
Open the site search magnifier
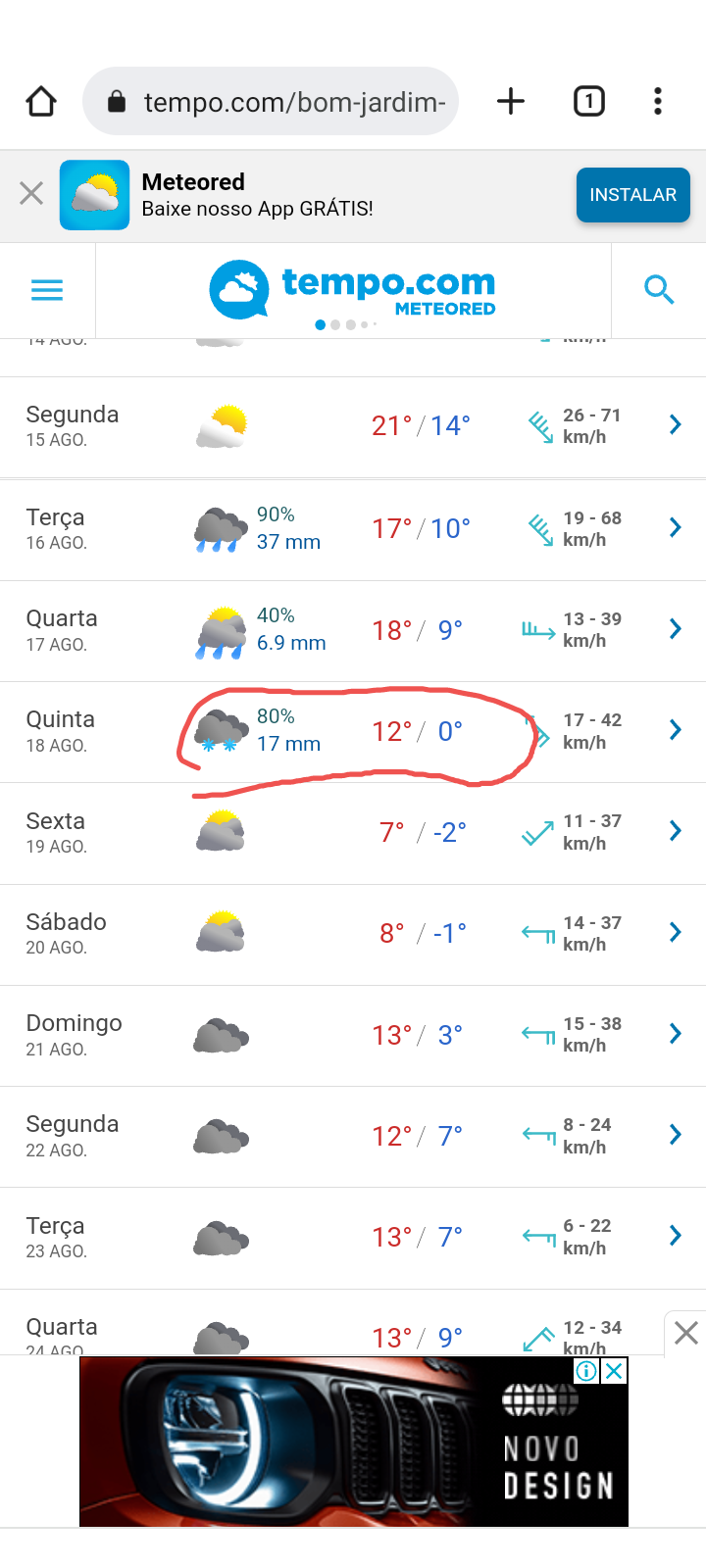659,290
